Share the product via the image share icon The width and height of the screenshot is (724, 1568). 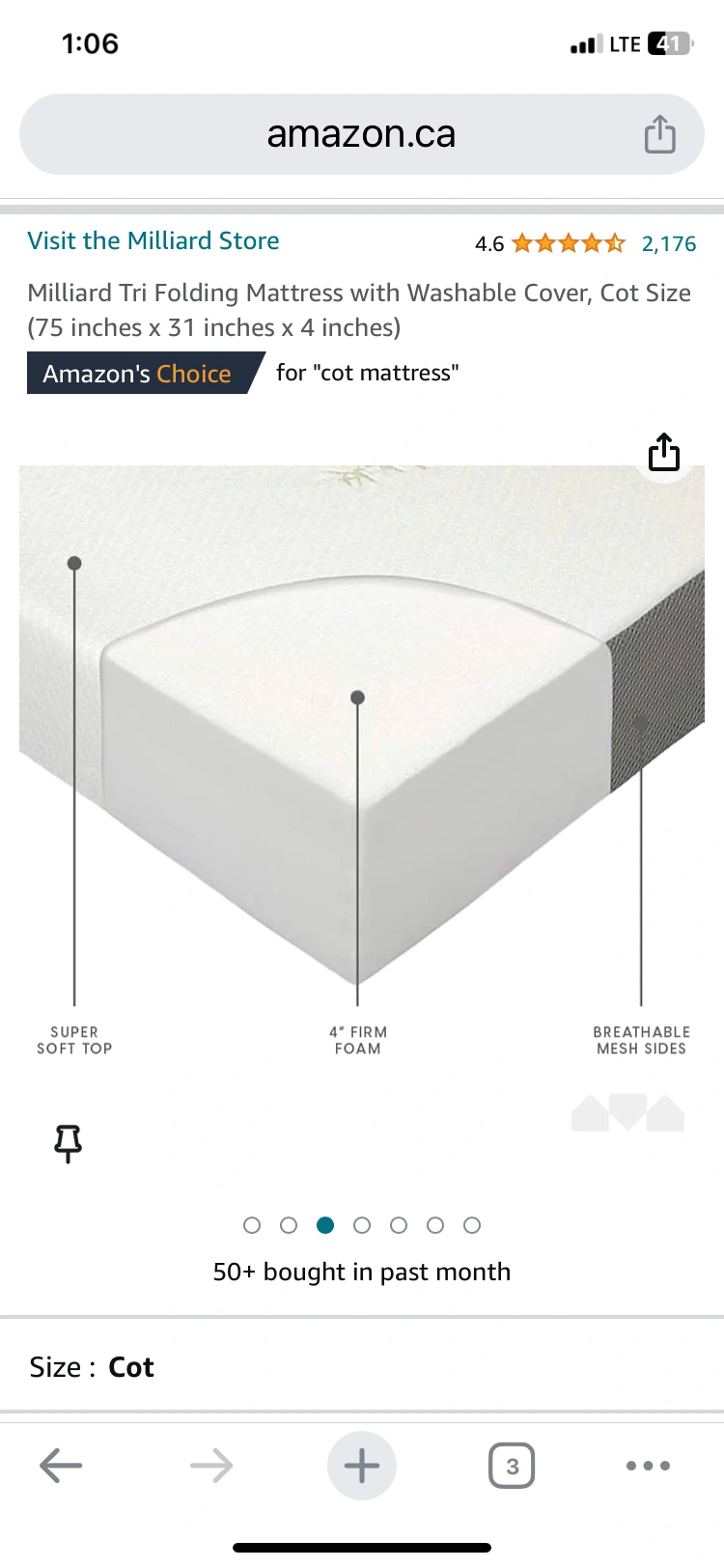(664, 452)
